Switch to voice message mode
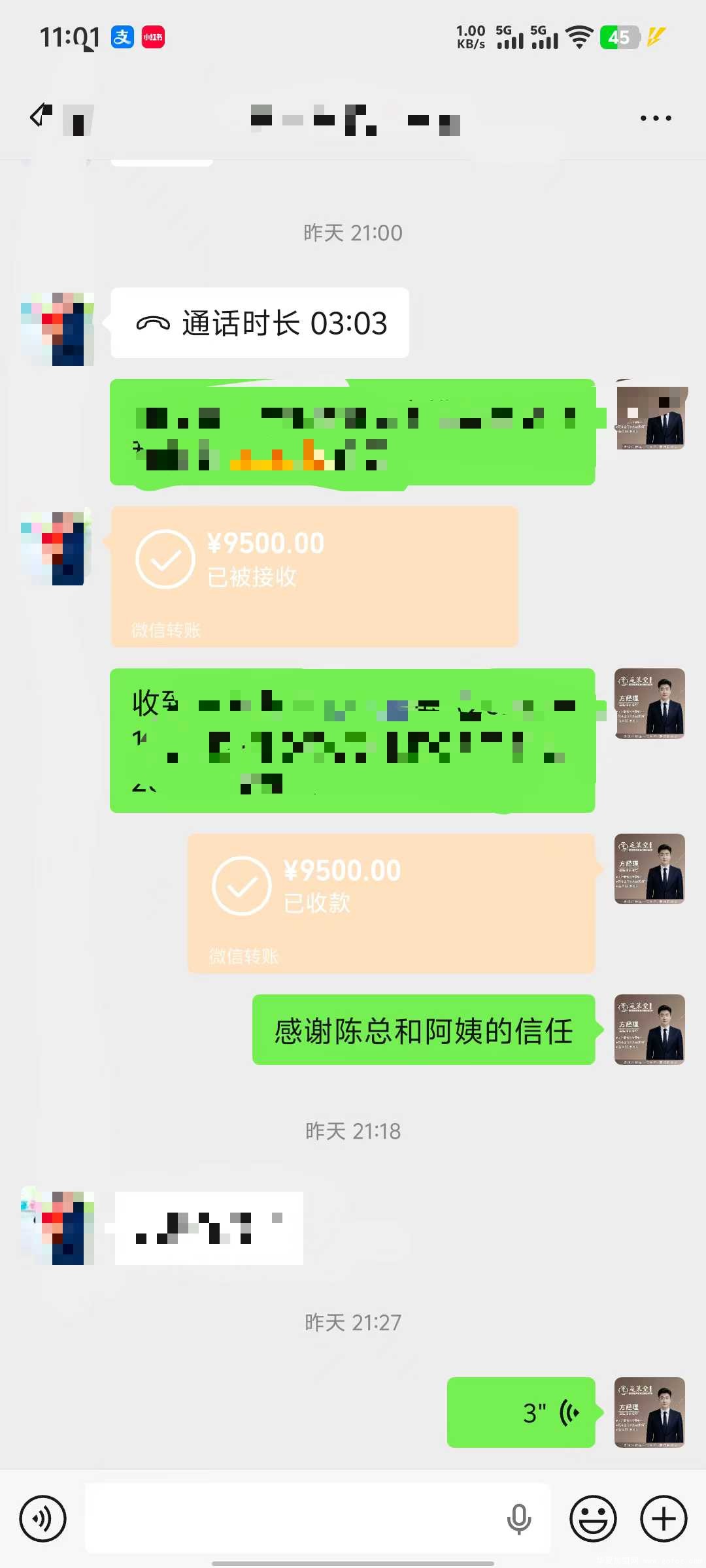Screen dimensions: 706x1568 42,1518
